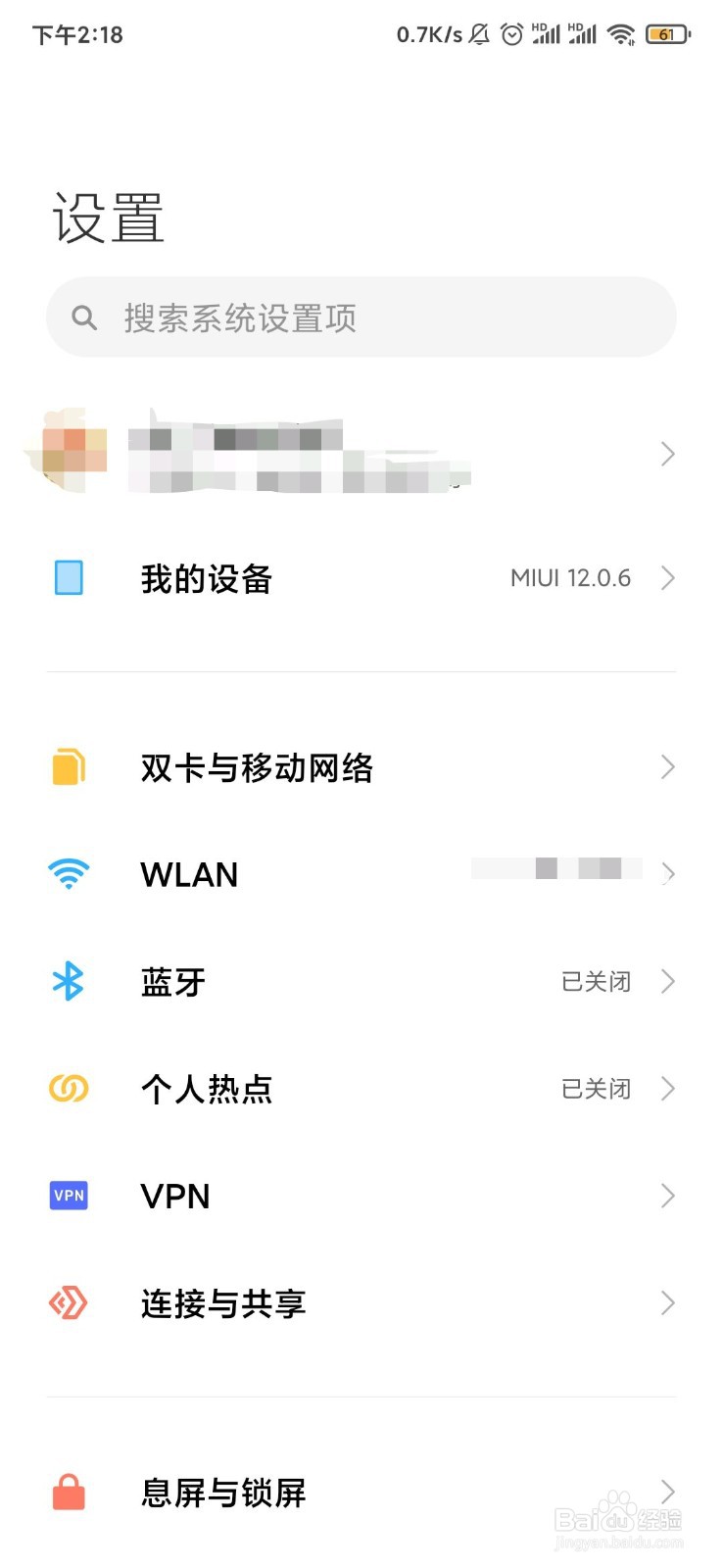Expand the WLAN row chevron
This screenshot has width=723, height=1568.
[670, 873]
